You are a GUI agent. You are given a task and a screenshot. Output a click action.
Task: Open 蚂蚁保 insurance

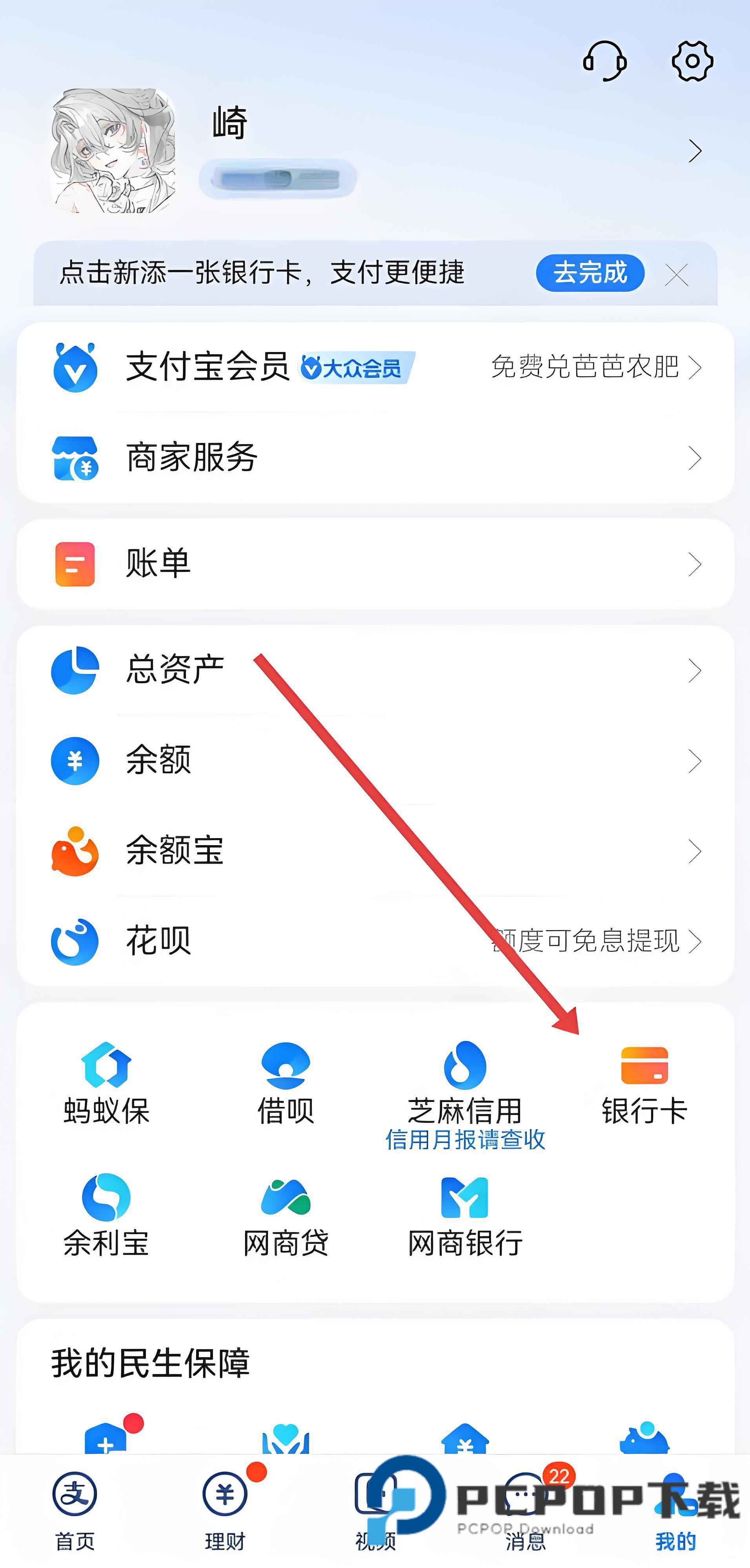[106, 1083]
